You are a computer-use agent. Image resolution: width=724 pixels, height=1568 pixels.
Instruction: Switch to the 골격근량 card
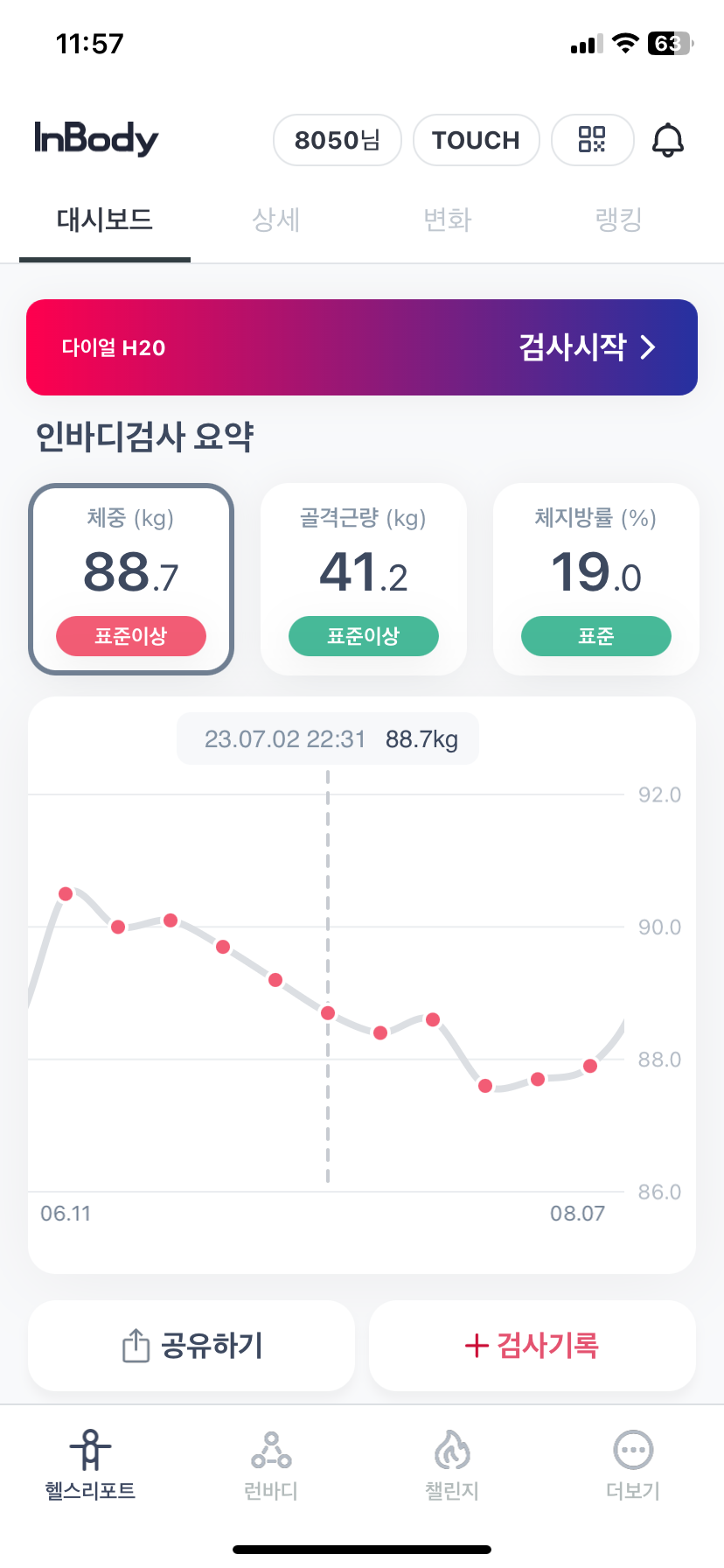click(x=363, y=579)
